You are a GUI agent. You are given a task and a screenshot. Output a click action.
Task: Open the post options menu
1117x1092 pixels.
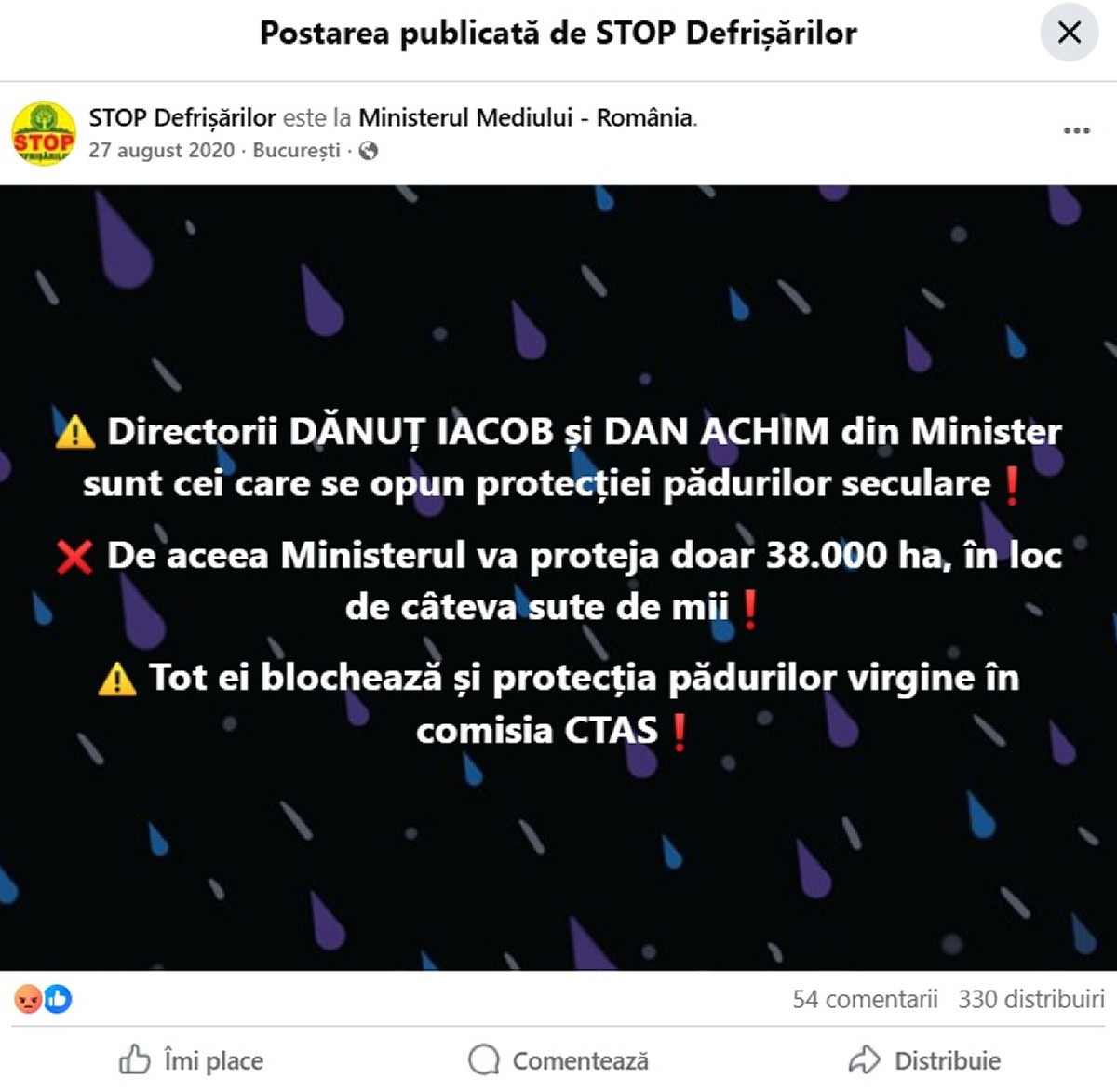(x=1076, y=130)
